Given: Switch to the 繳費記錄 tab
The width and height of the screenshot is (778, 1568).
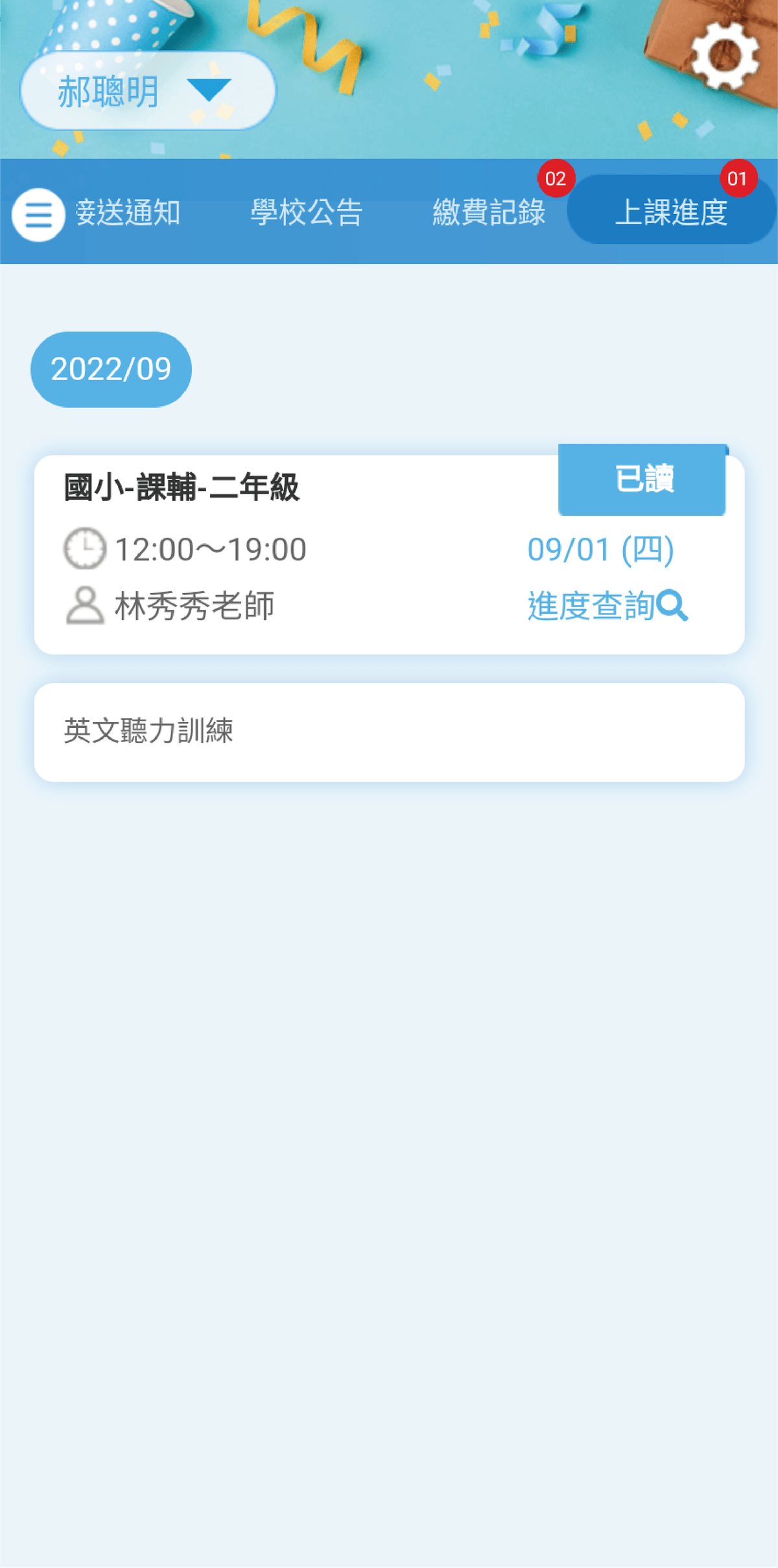Looking at the screenshot, I should (489, 213).
